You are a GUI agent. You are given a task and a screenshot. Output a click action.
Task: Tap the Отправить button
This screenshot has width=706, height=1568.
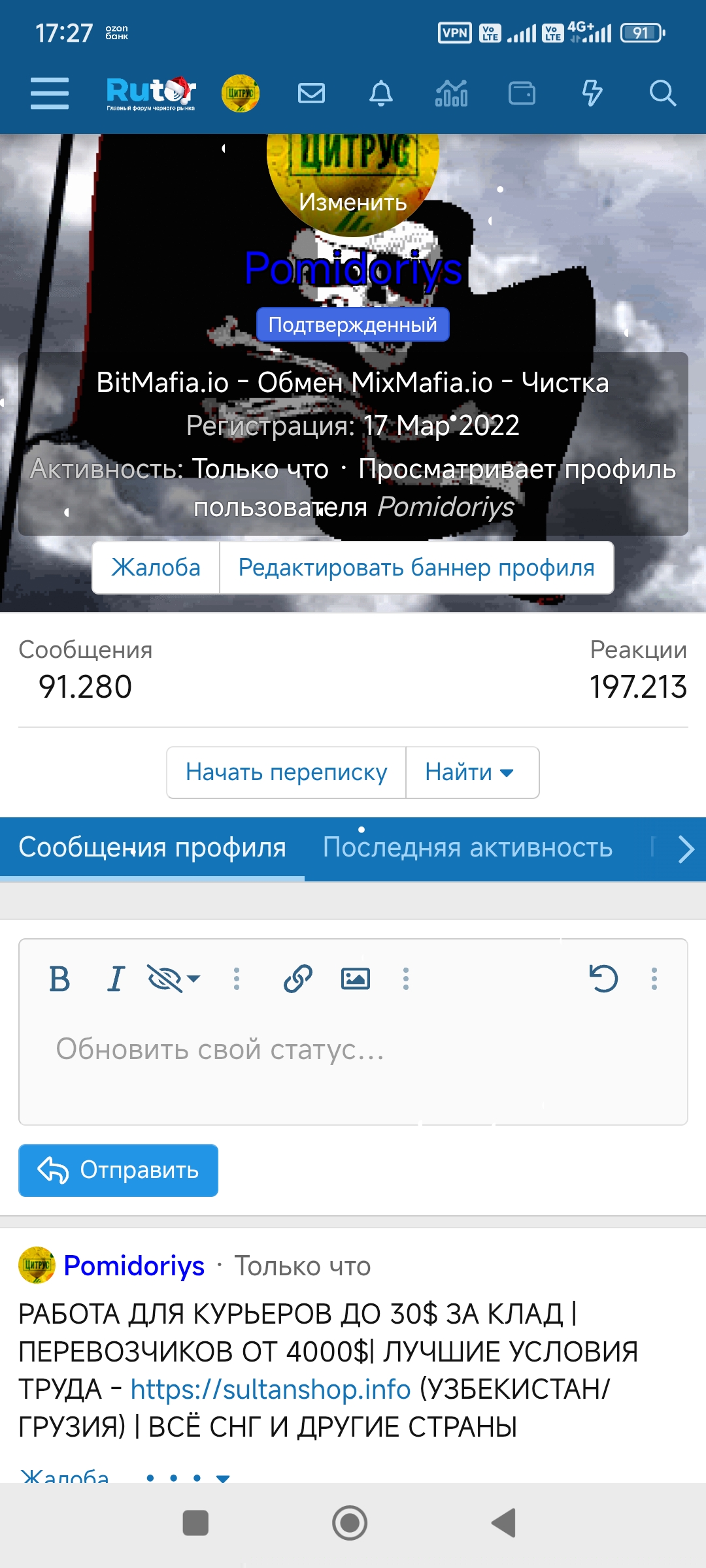(x=118, y=1170)
